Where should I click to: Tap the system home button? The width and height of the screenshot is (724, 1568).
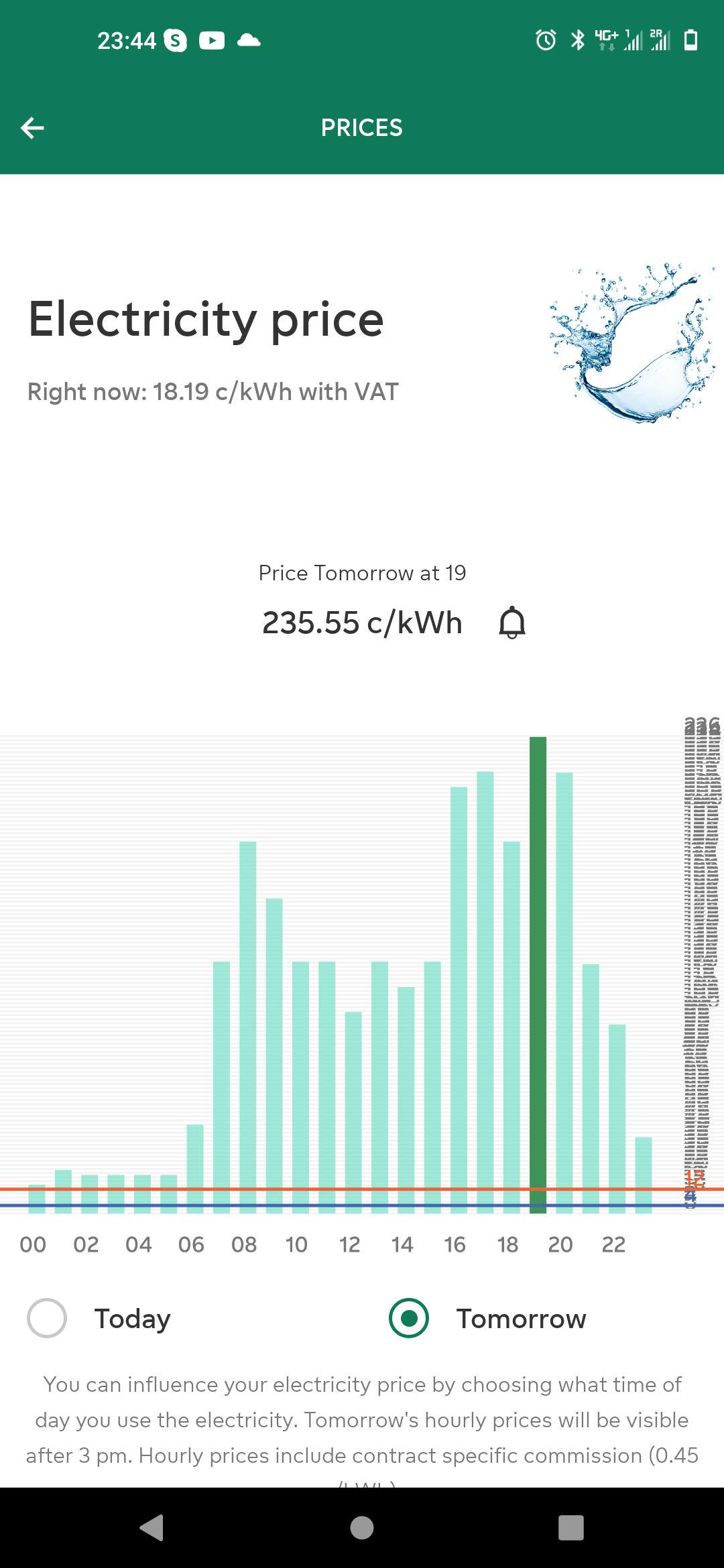[362, 1528]
